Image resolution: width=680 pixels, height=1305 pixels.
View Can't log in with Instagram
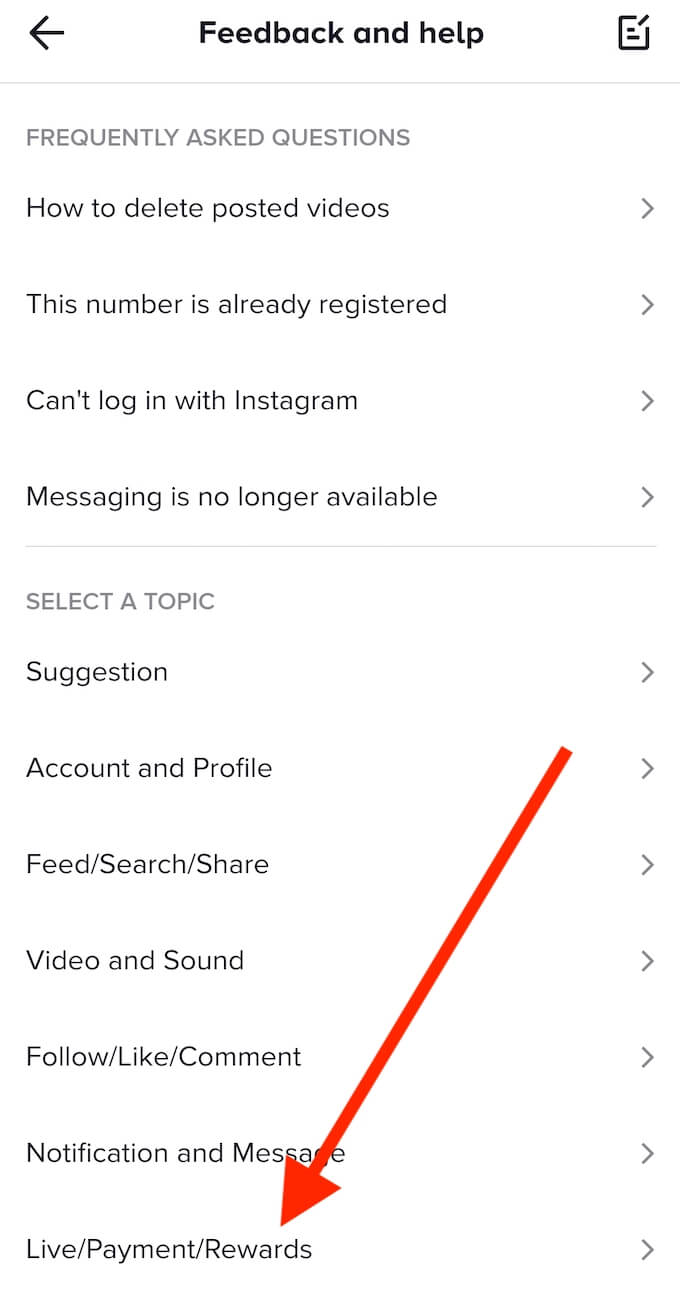coord(340,401)
